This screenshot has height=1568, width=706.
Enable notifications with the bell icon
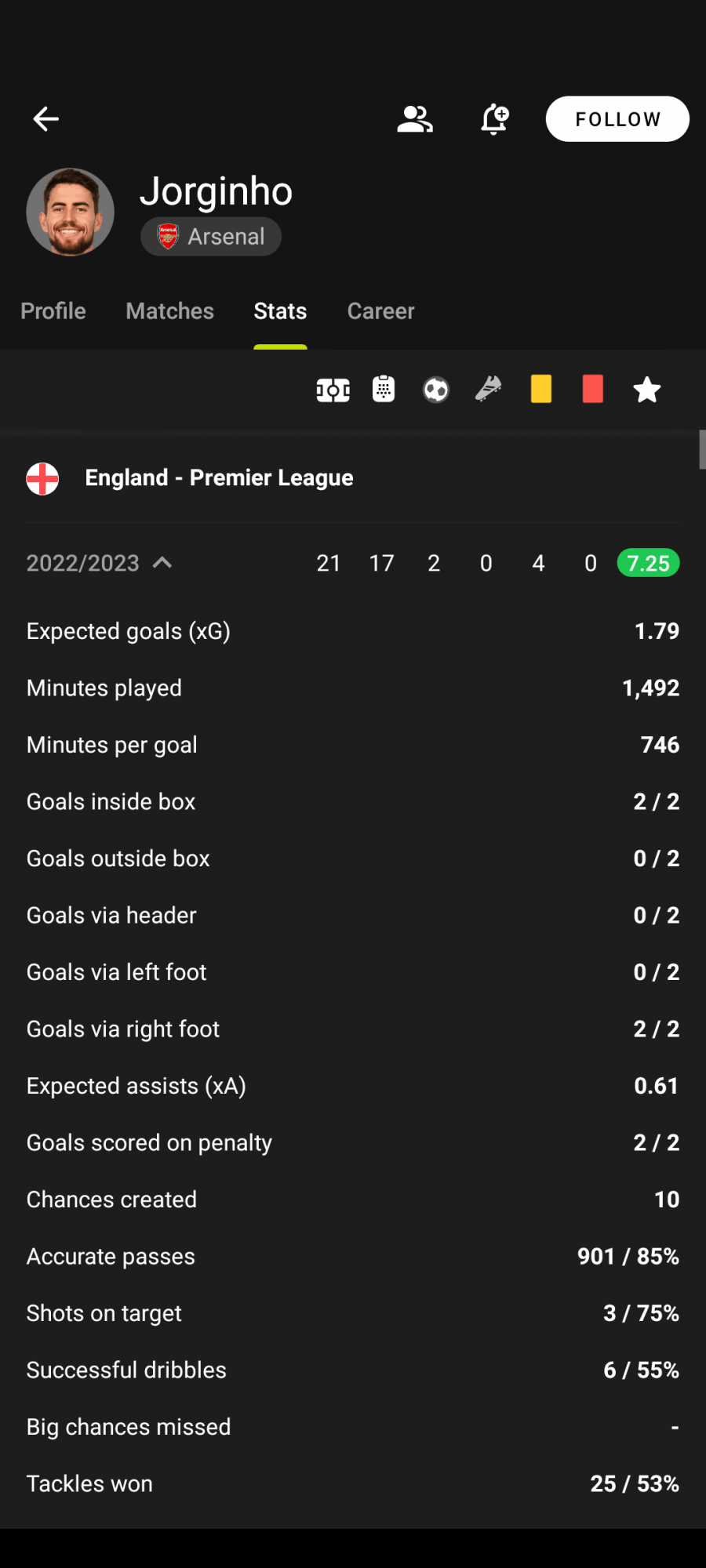click(495, 119)
